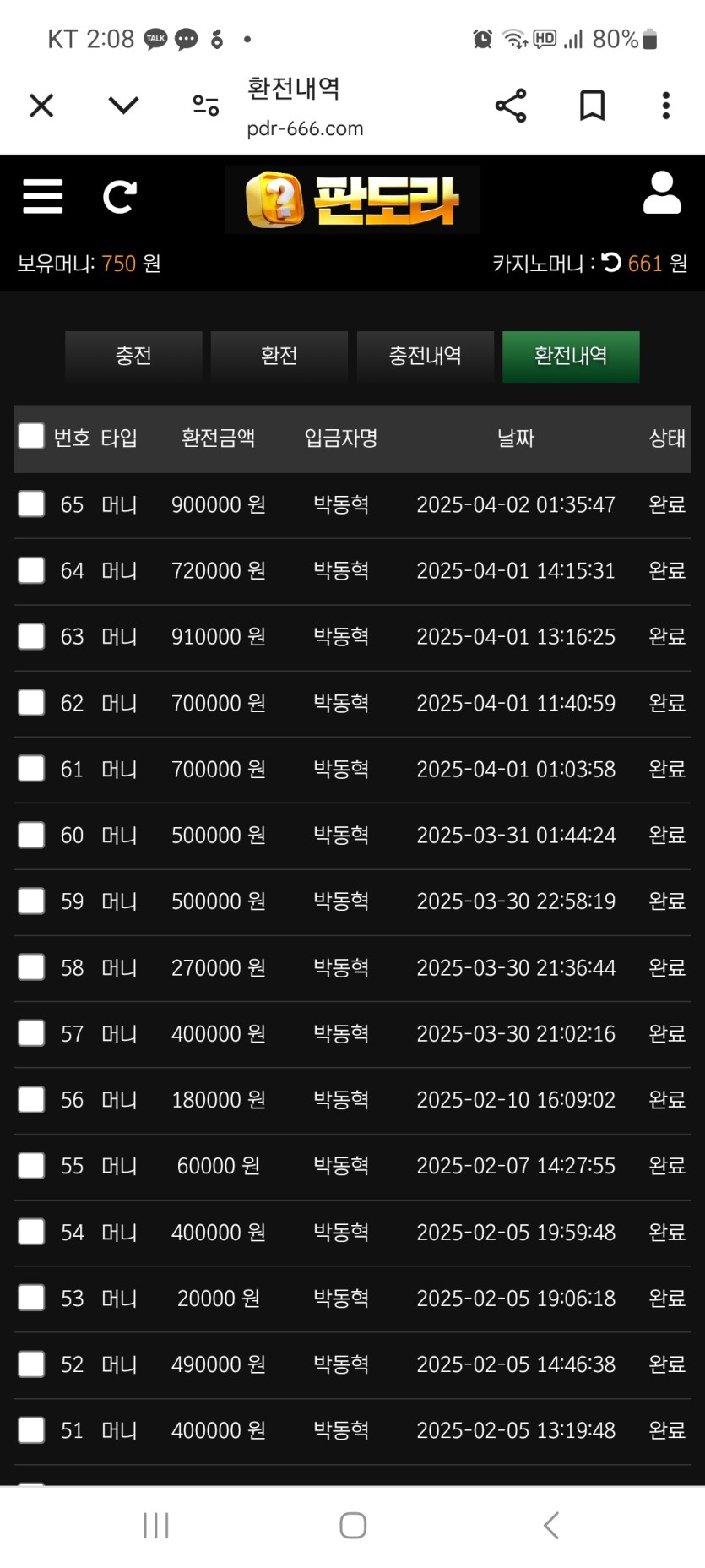Share this page
The width and height of the screenshot is (705, 1568).
pyautogui.click(x=511, y=106)
